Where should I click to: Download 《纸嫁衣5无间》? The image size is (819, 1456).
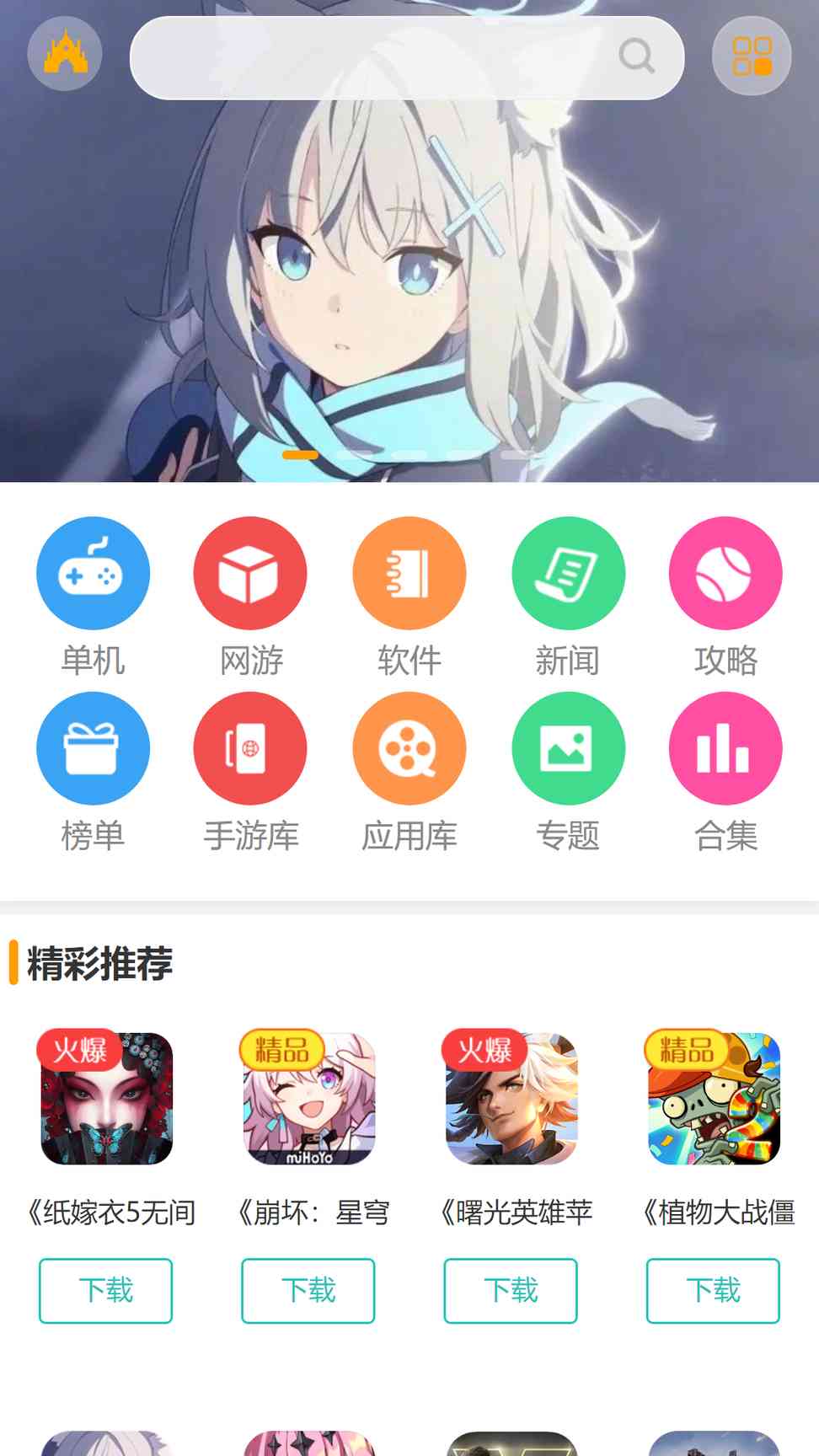(x=106, y=1291)
